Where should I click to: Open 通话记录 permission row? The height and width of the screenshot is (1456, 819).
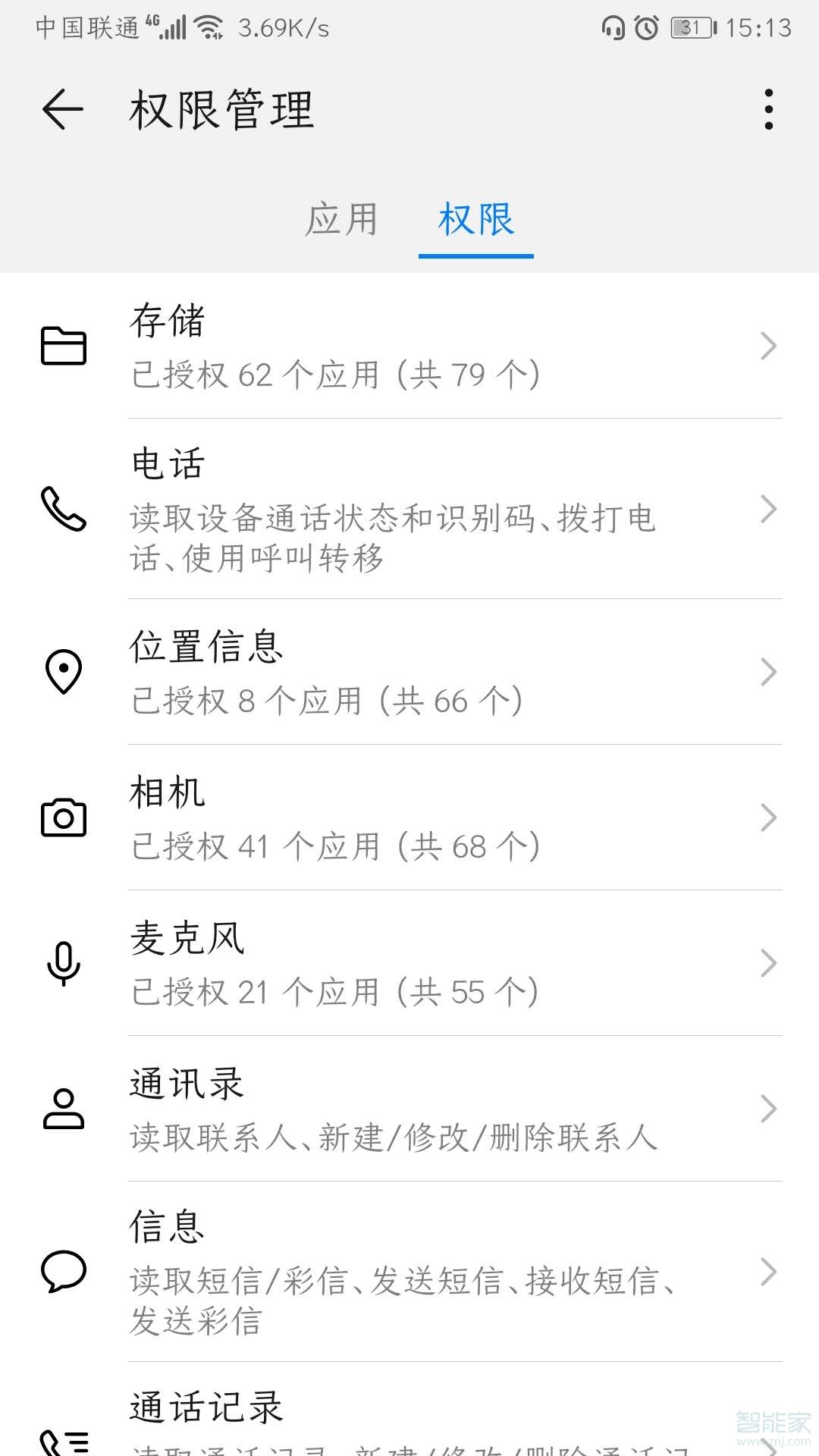tap(409, 1410)
